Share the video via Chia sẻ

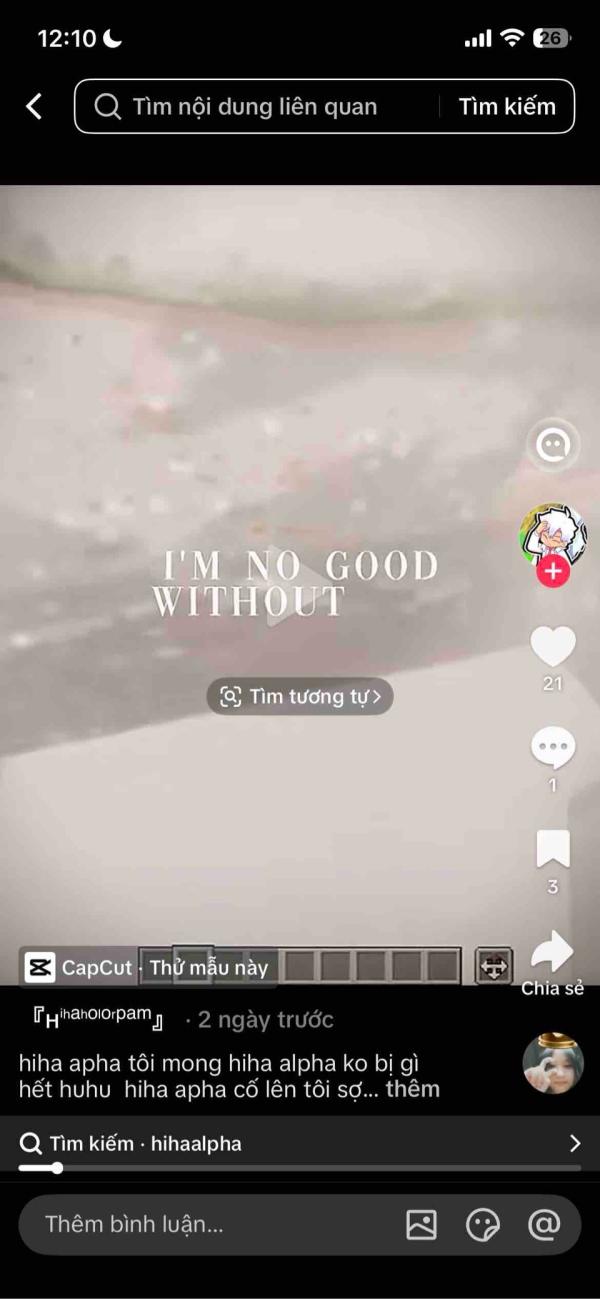click(553, 952)
